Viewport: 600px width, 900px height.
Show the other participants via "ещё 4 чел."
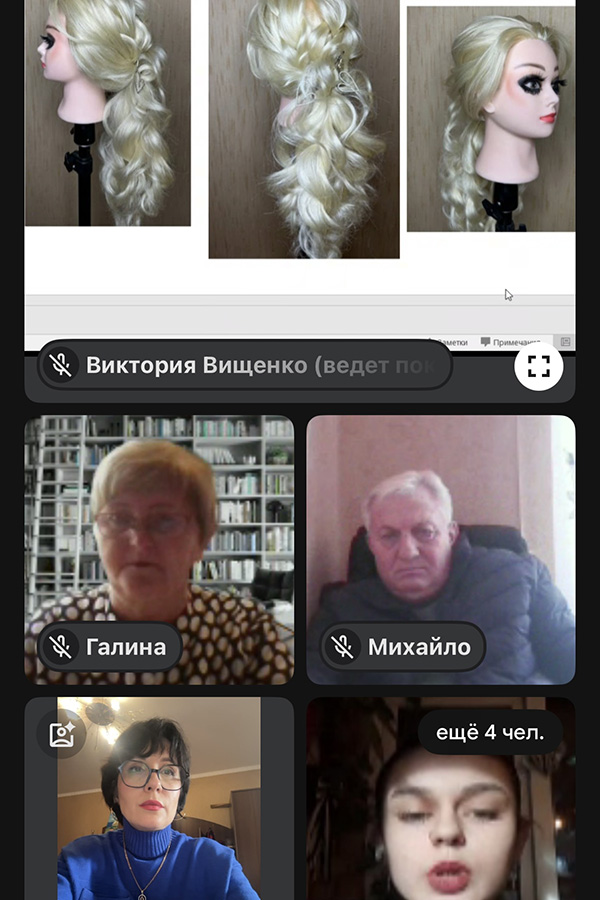(x=490, y=733)
